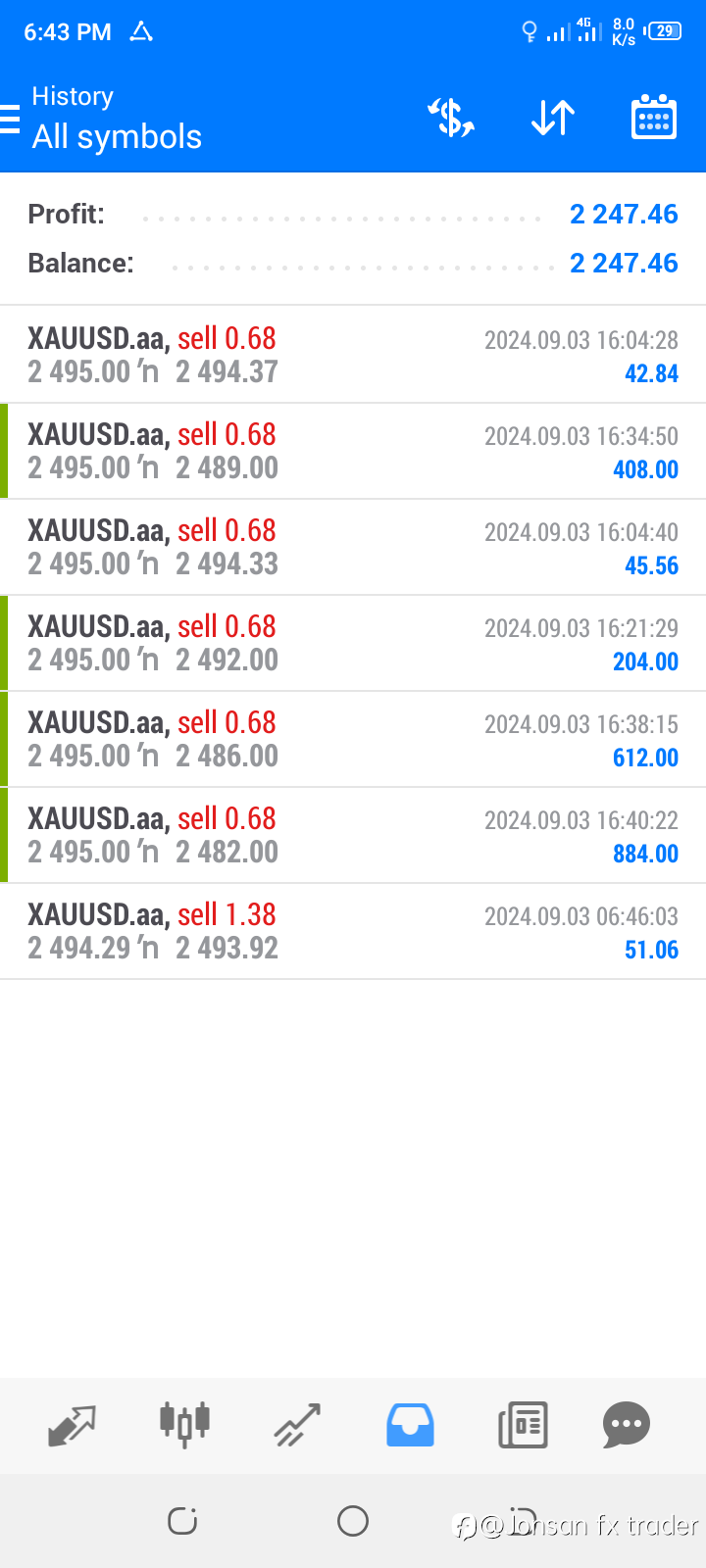Open the side menu hamburger button
The height and width of the screenshot is (1568, 706).
(10, 119)
